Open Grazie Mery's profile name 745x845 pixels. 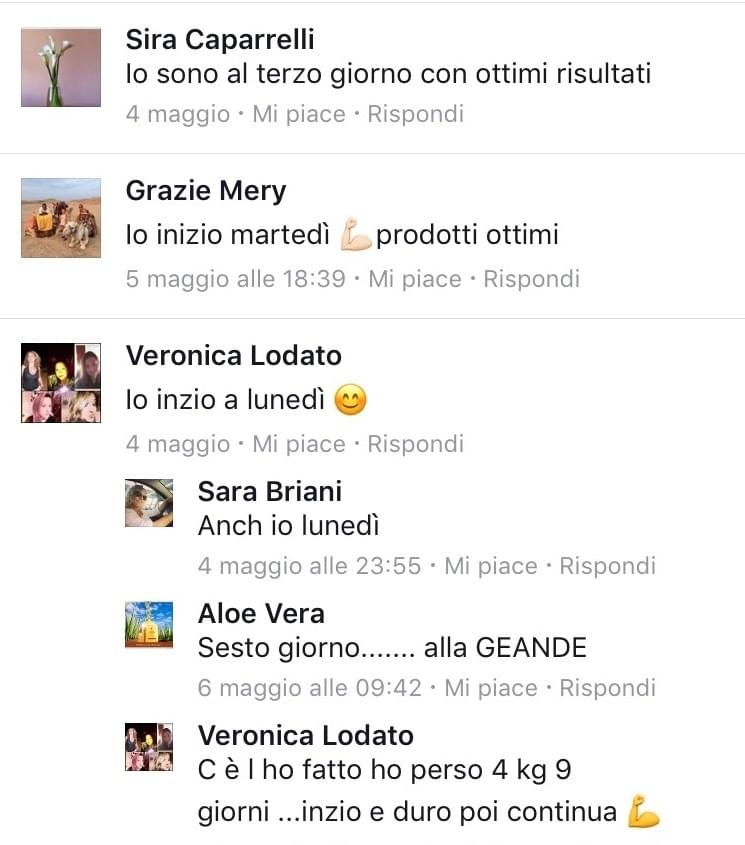pyautogui.click(x=206, y=191)
